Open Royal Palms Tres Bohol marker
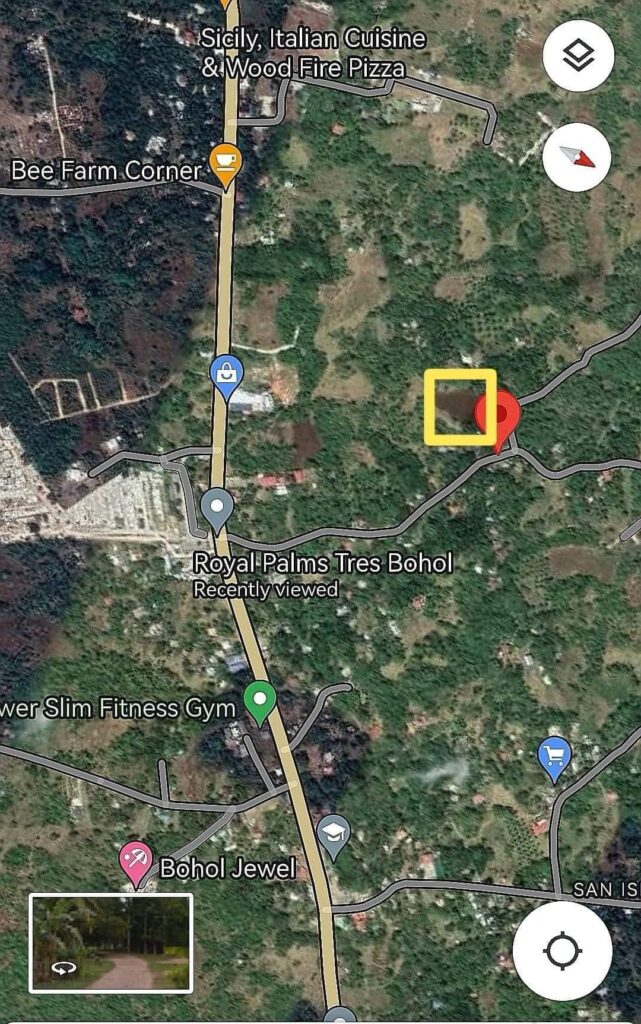This screenshot has height=1024, width=641. 217,508
